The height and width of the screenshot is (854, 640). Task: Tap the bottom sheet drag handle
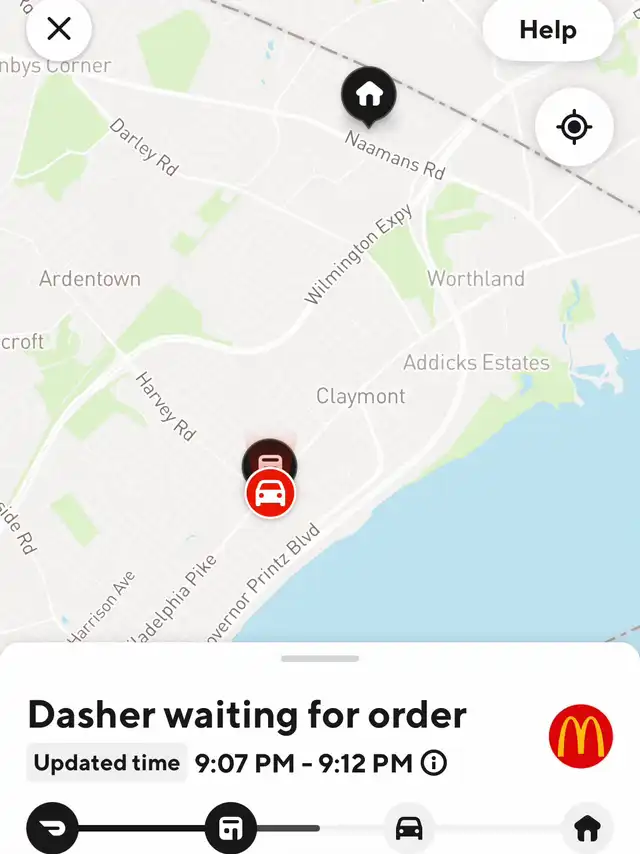coord(320,659)
